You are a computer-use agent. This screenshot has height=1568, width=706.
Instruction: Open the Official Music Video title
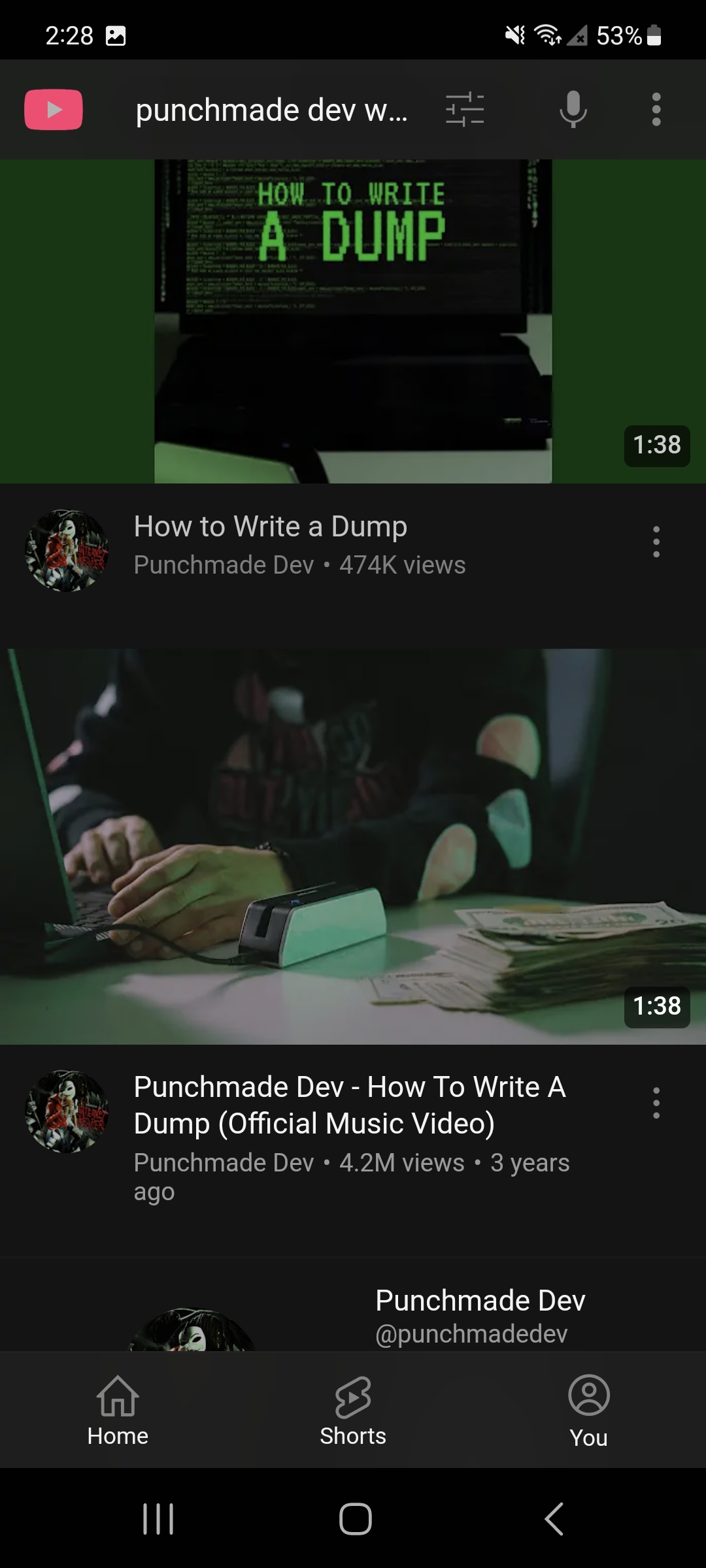coord(350,1105)
